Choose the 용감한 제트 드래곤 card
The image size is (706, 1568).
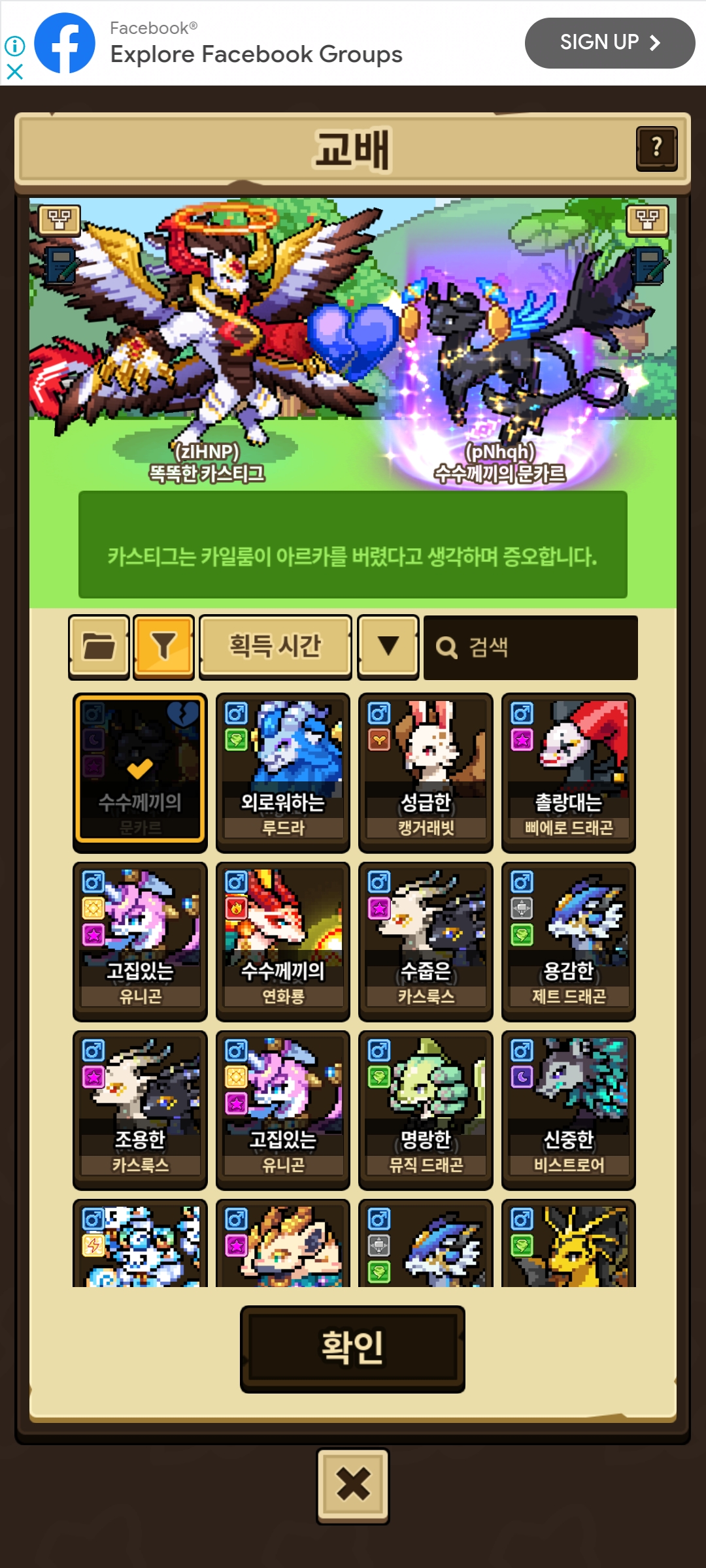coord(568,941)
